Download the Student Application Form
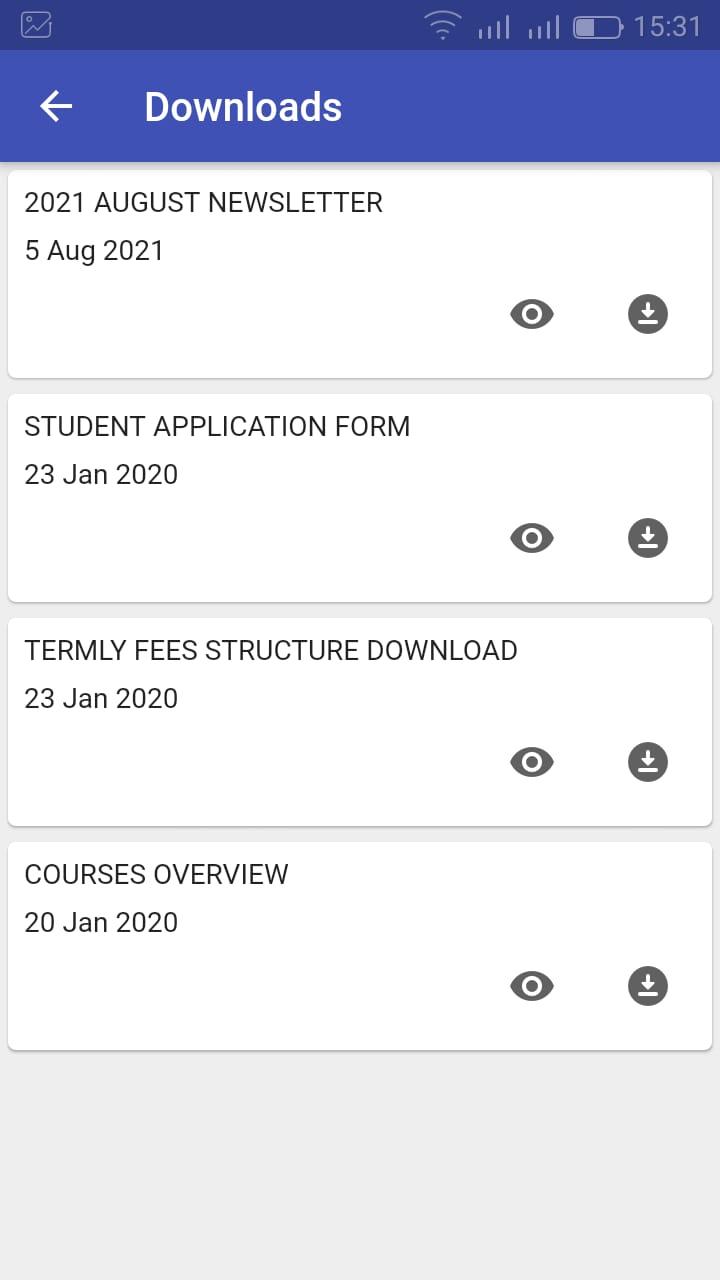The image size is (720, 1280). point(648,538)
